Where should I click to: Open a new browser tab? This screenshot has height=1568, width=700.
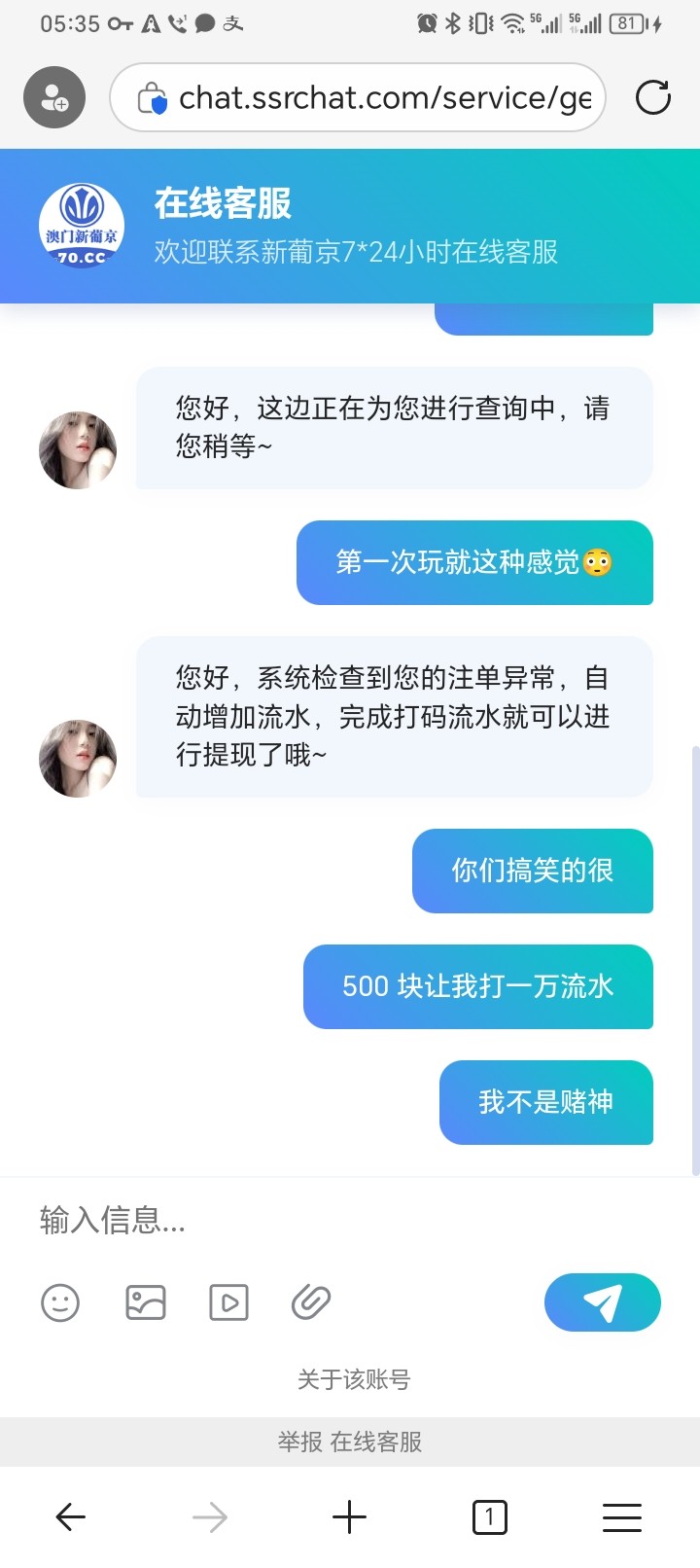click(349, 1516)
